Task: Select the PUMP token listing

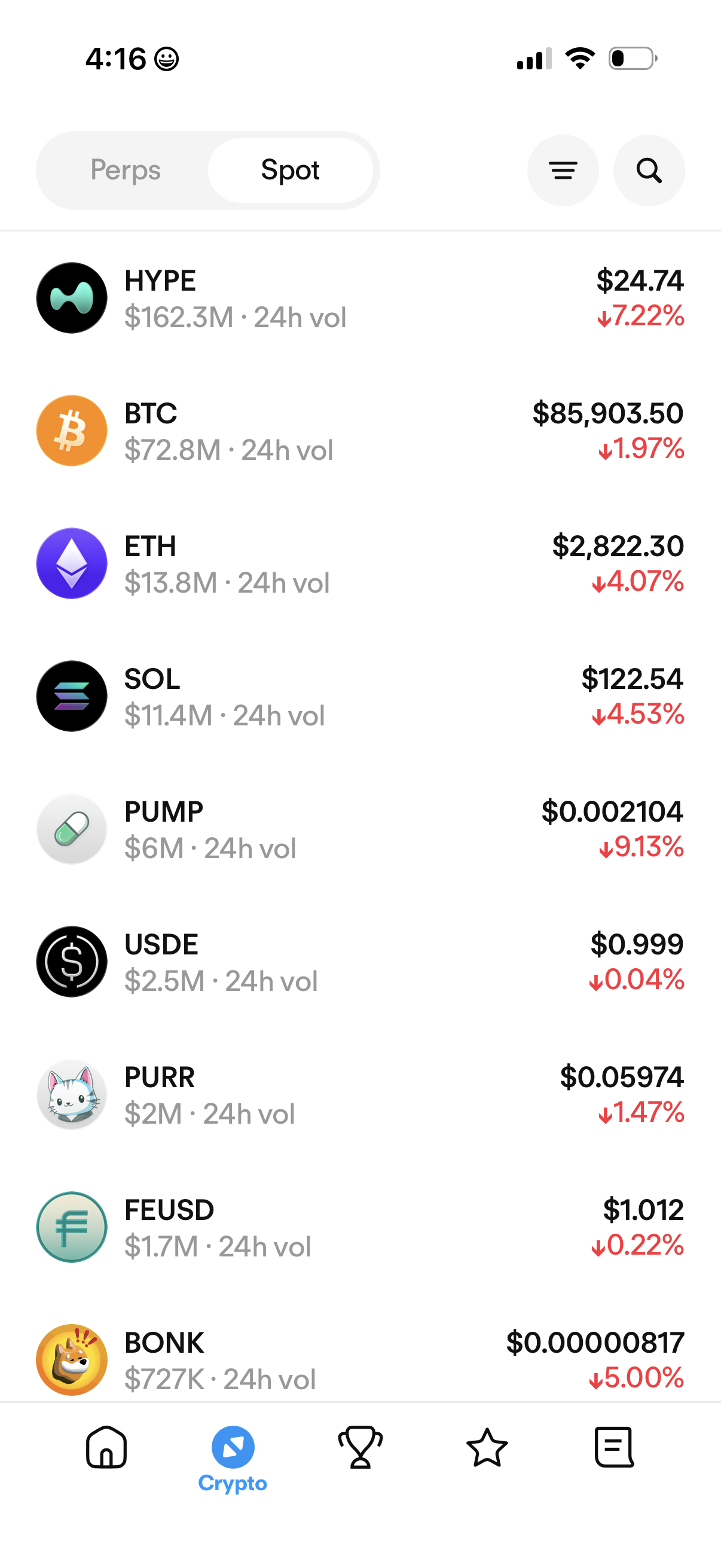Action: pyautogui.click(x=359, y=829)
